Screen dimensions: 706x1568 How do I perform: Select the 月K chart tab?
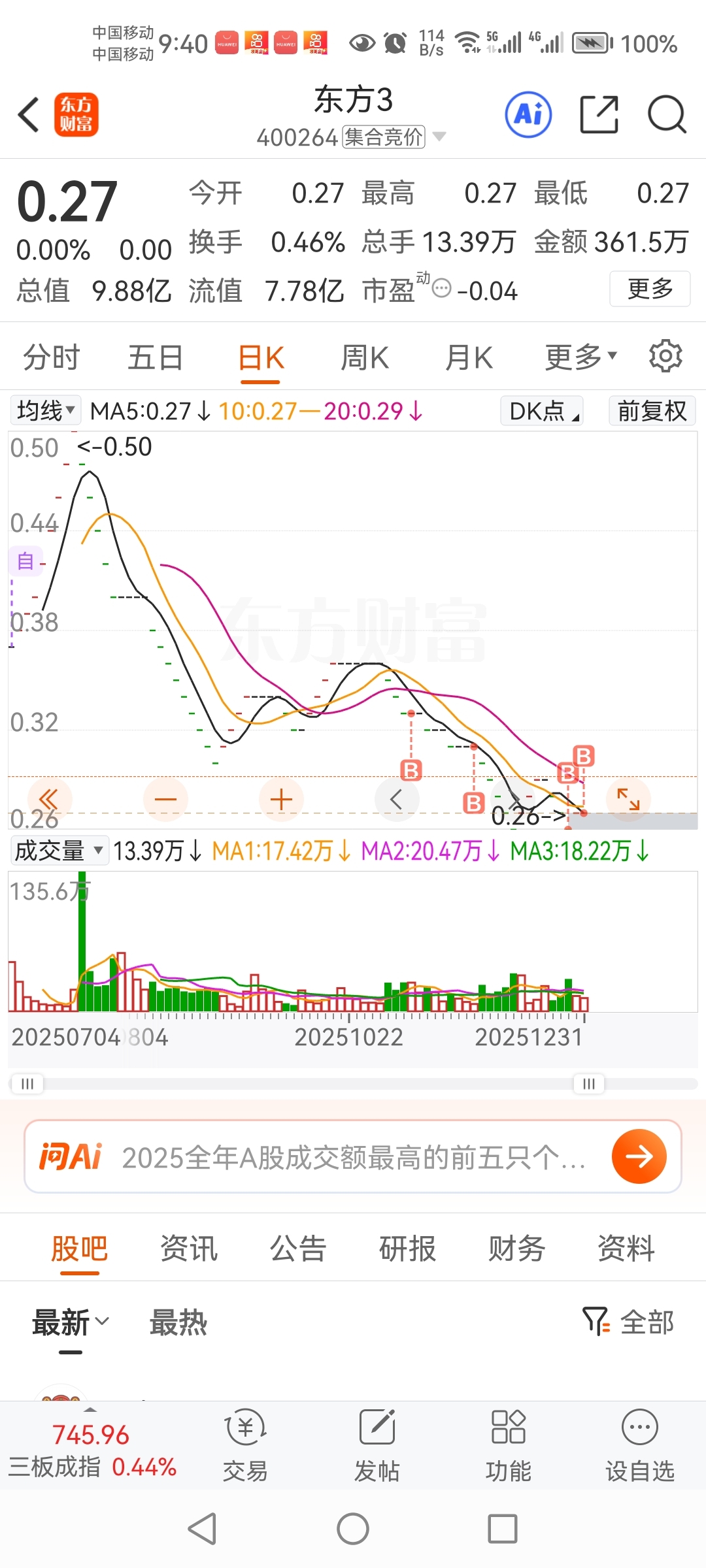(468, 358)
